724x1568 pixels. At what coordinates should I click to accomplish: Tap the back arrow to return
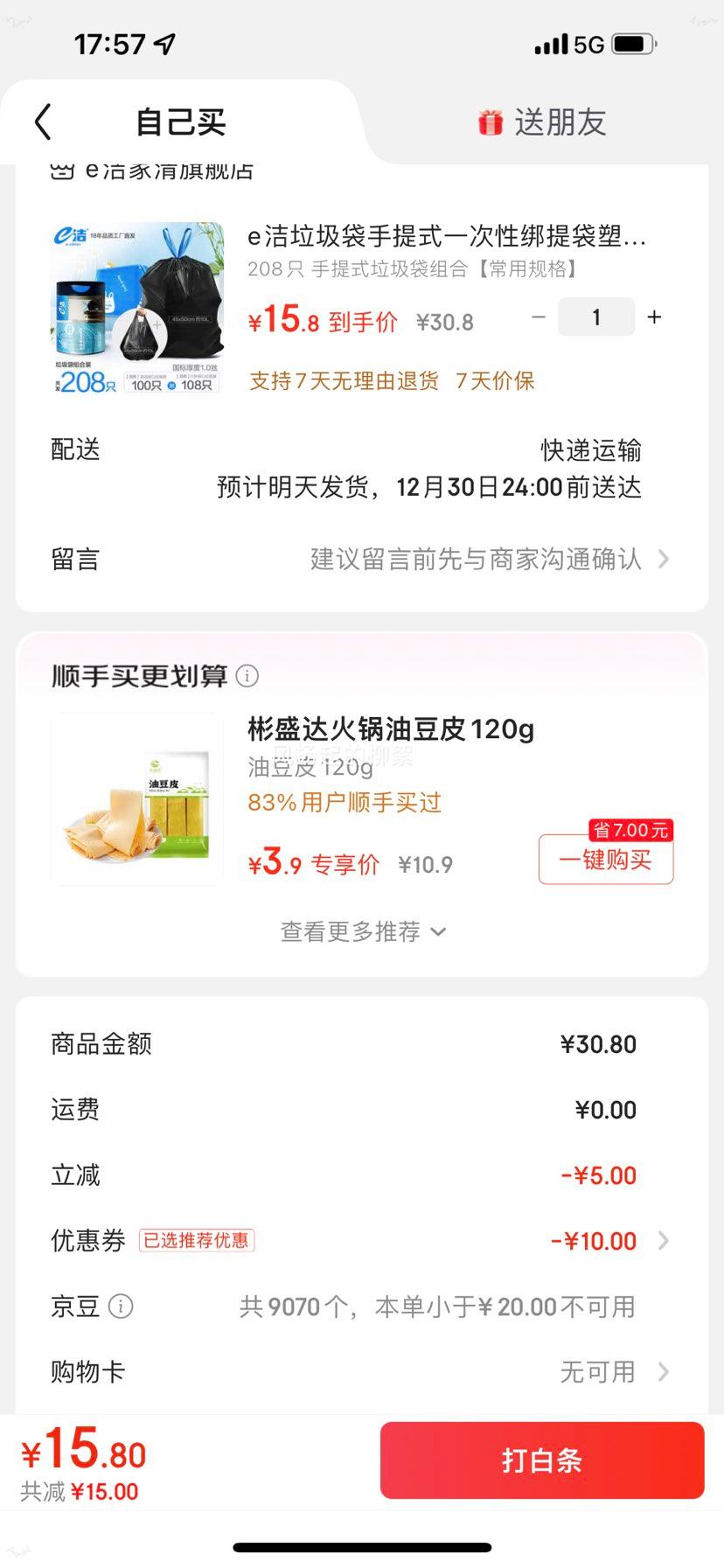click(x=44, y=122)
